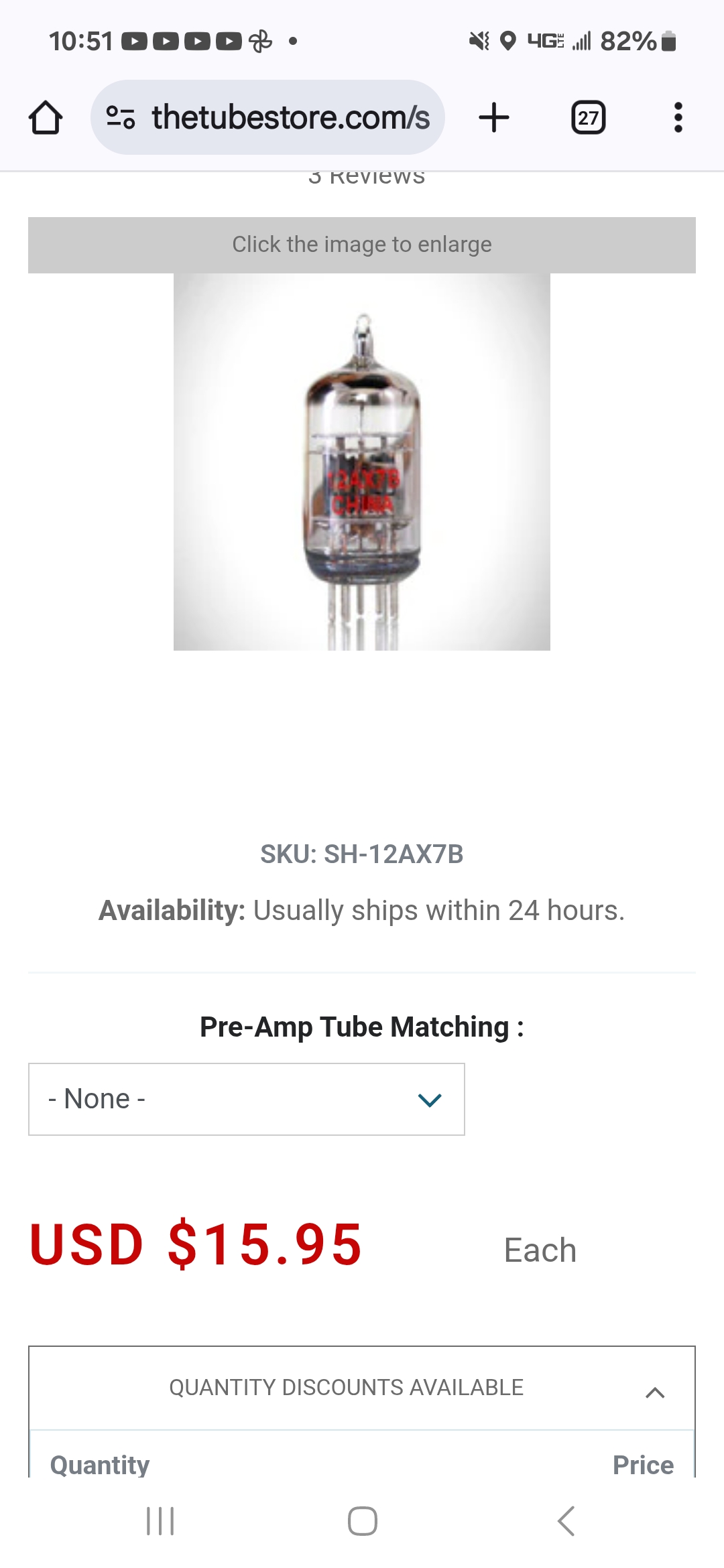Open a new browser tab
724x1568 pixels.
coord(494,118)
